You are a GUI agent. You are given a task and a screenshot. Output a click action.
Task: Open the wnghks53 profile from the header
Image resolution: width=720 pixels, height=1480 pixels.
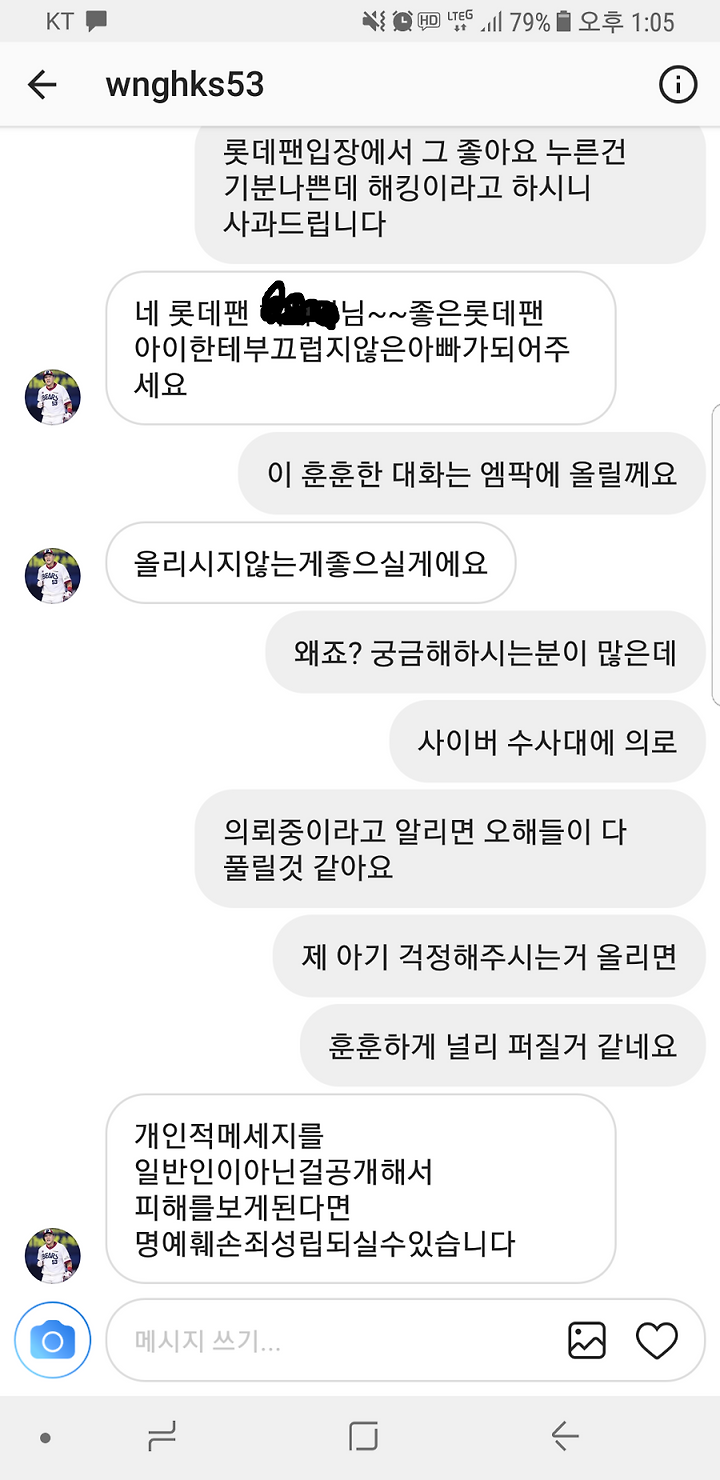coord(185,85)
